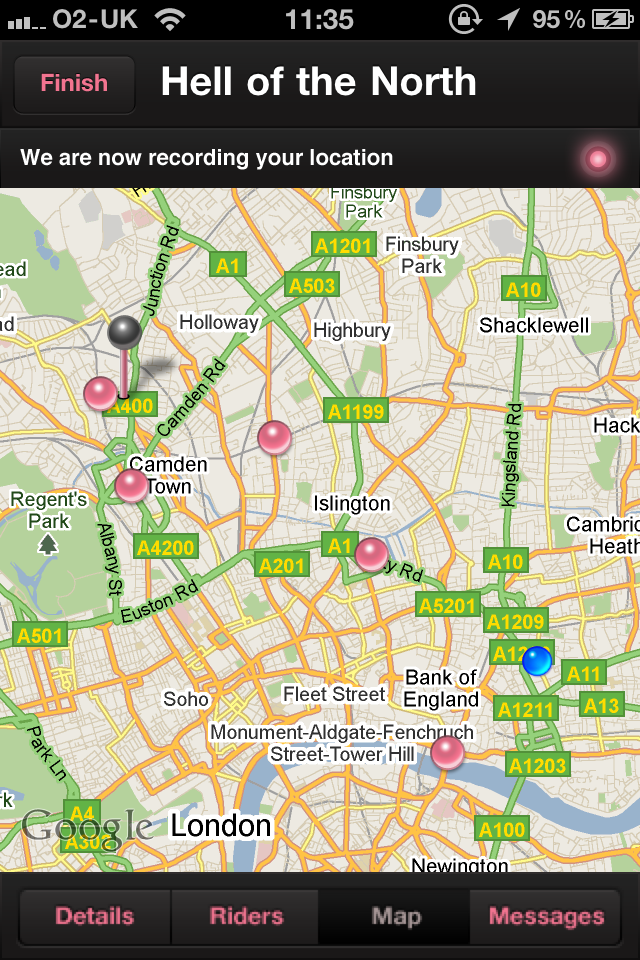Screen dimensions: 640x960
Task: Open the Riders tab
Action: [246, 916]
